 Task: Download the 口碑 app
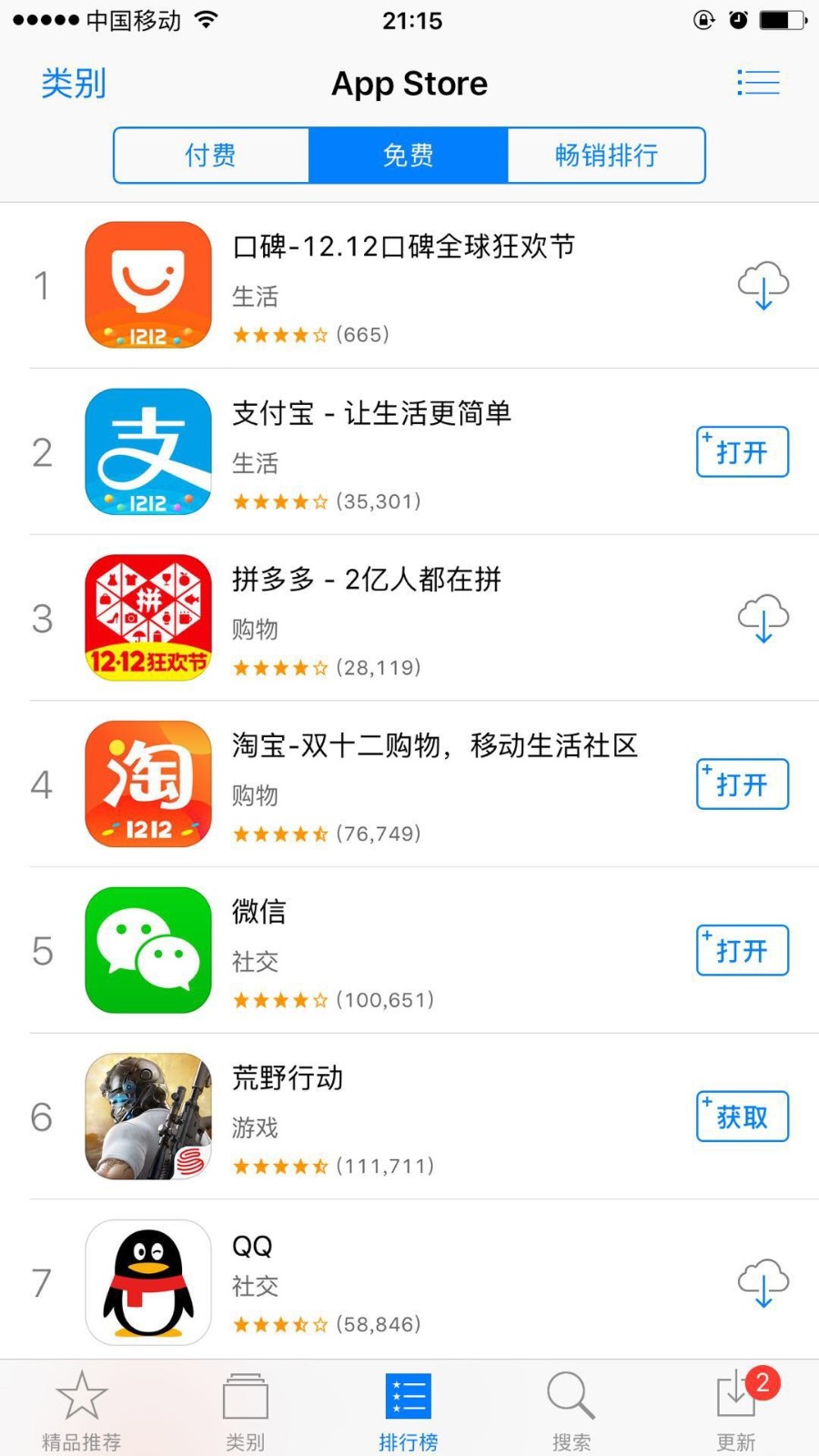763,286
